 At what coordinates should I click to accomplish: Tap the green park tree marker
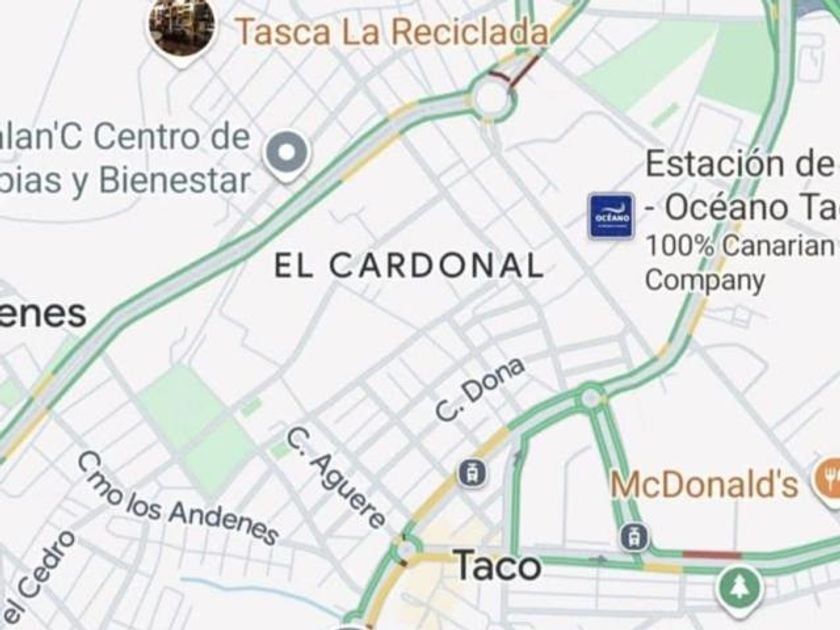click(x=739, y=586)
